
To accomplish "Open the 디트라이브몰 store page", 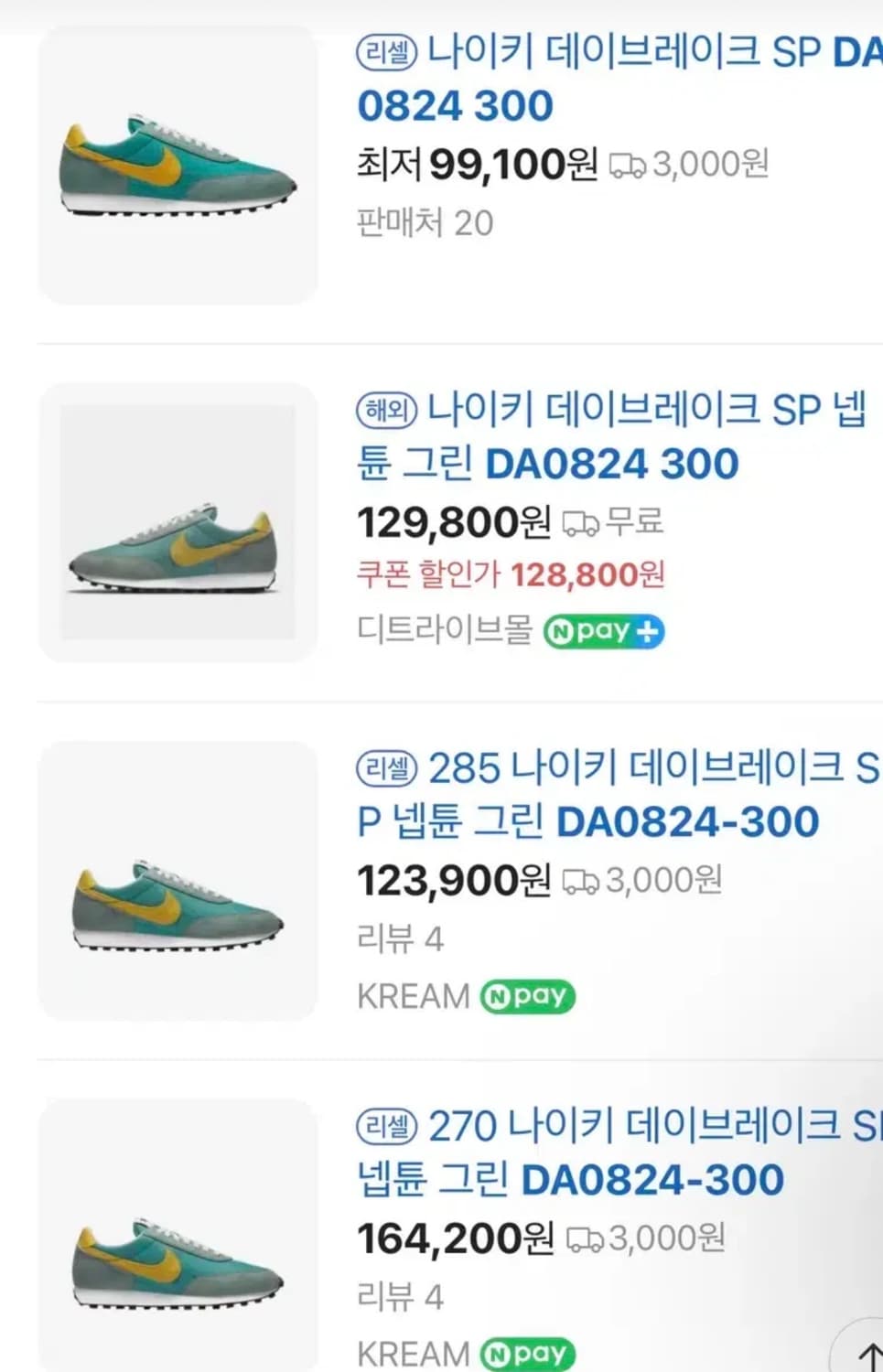I will coord(442,632).
